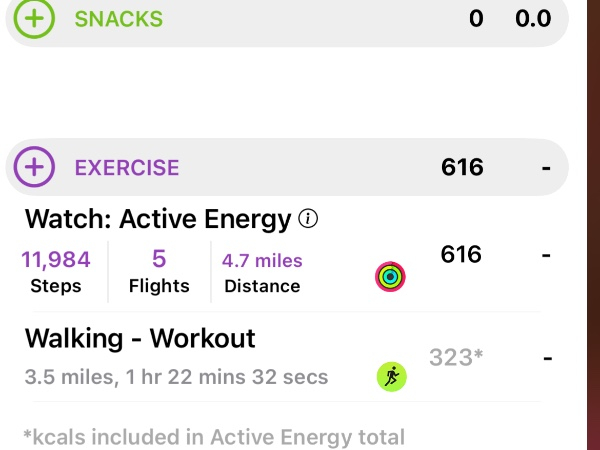Add a snack with the green plus
The width and height of the screenshot is (600, 450).
[36, 19]
